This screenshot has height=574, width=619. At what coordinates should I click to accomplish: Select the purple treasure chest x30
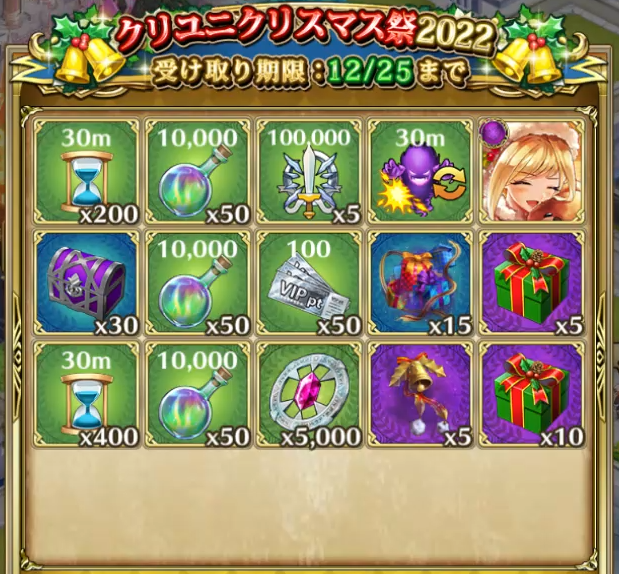pos(86,283)
